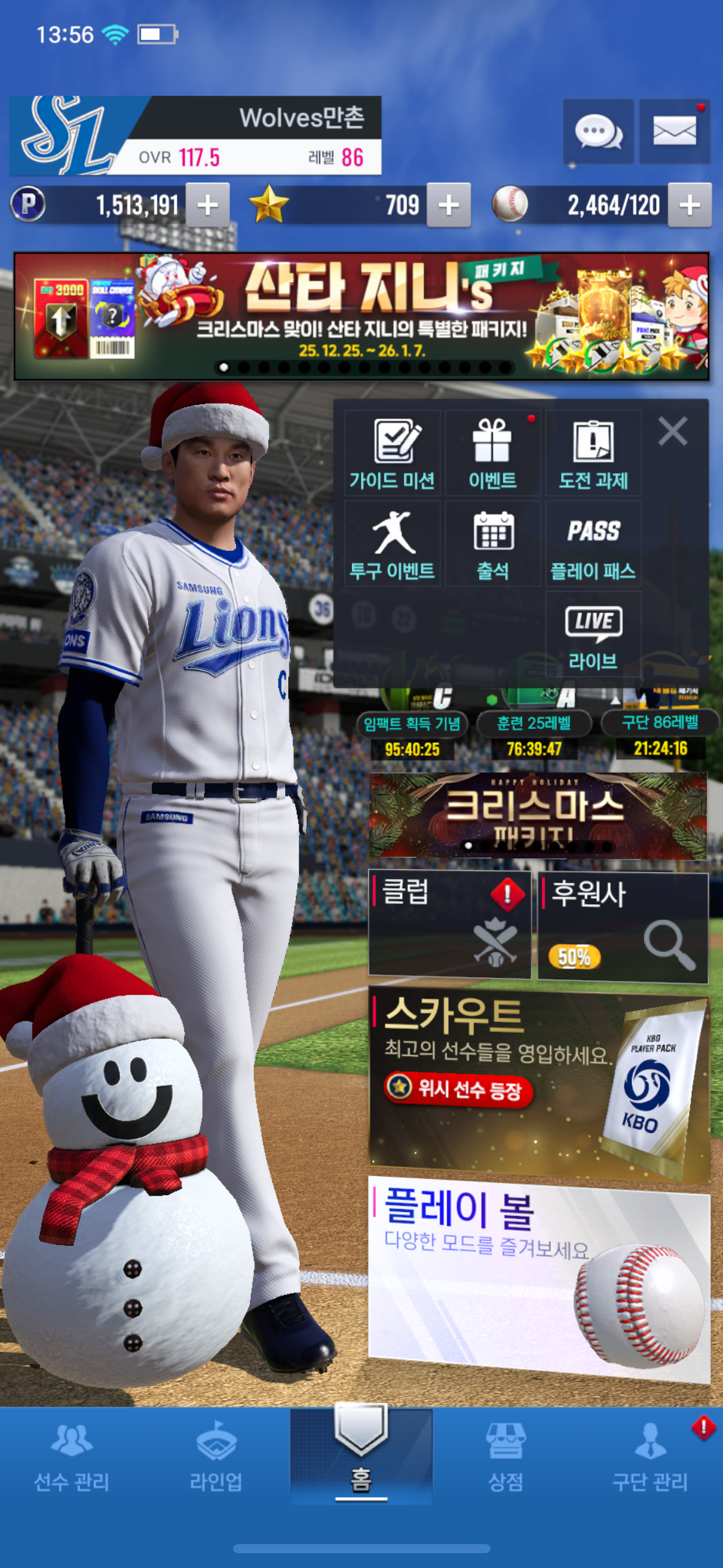The image size is (723, 1568).
Task: Open the 클럽 card
Action: (449, 924)
